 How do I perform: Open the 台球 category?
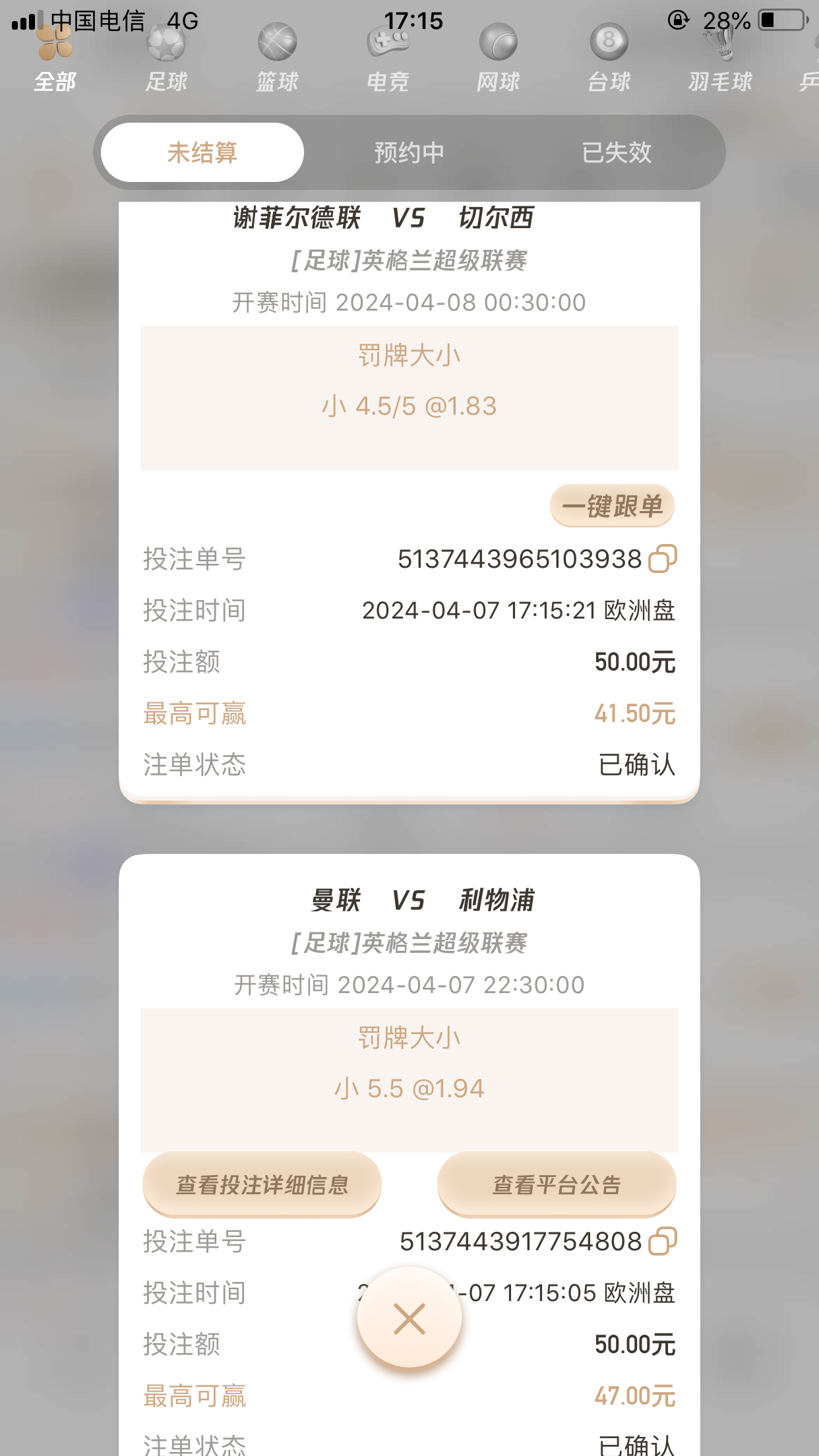pos(609,61)
